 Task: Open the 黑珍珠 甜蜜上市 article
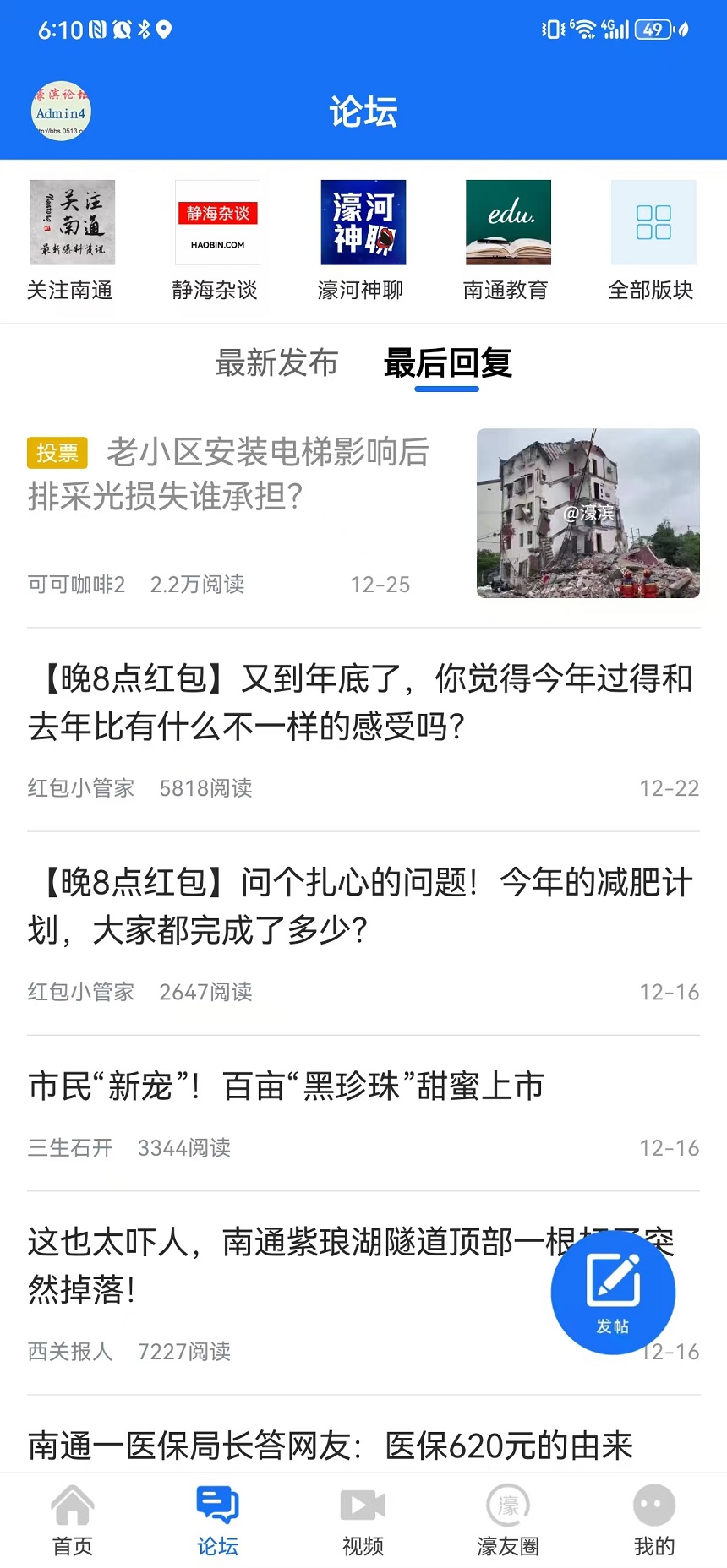pos(285,1086)
